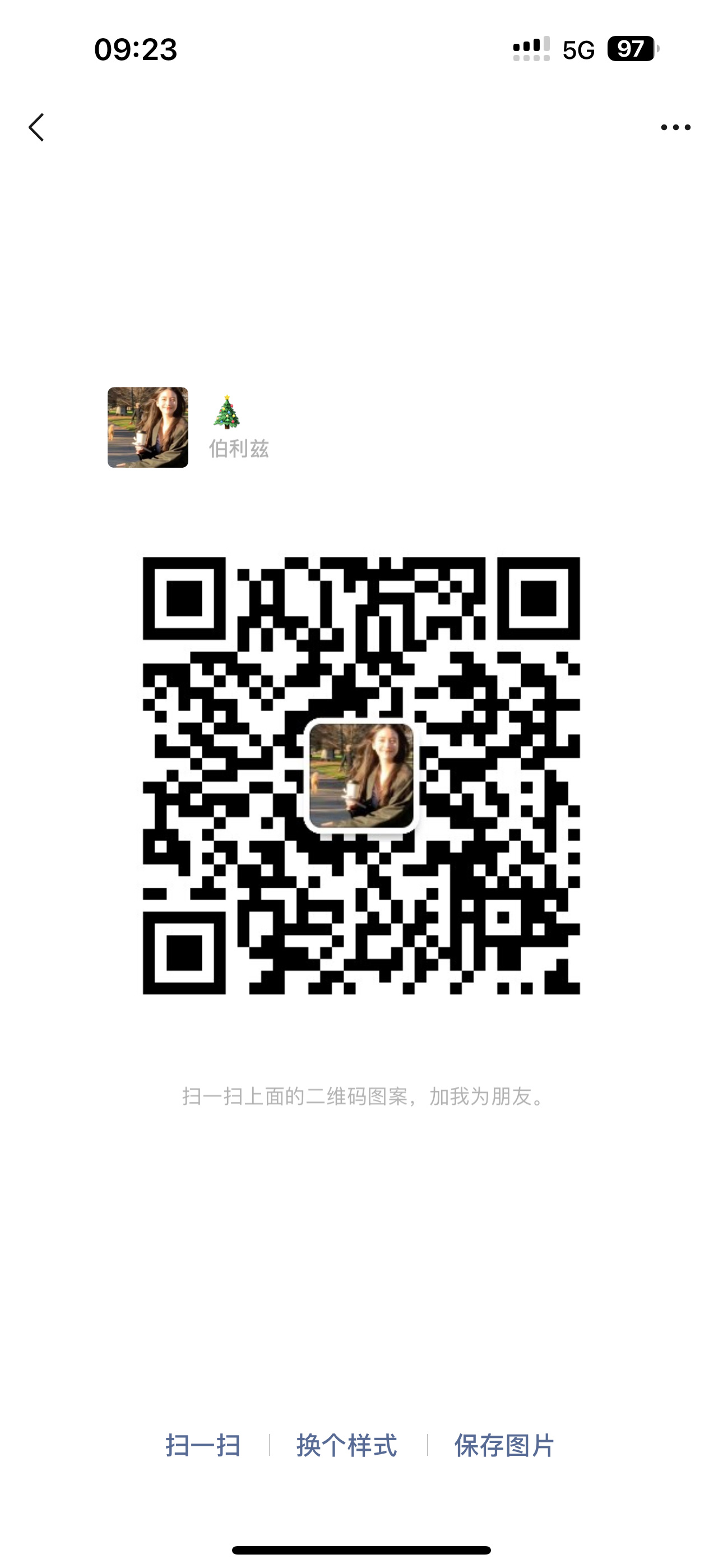Tap 保存图片 to save the image
This screenshot has height=1568, width=723.
click(x=504, y=1445)
